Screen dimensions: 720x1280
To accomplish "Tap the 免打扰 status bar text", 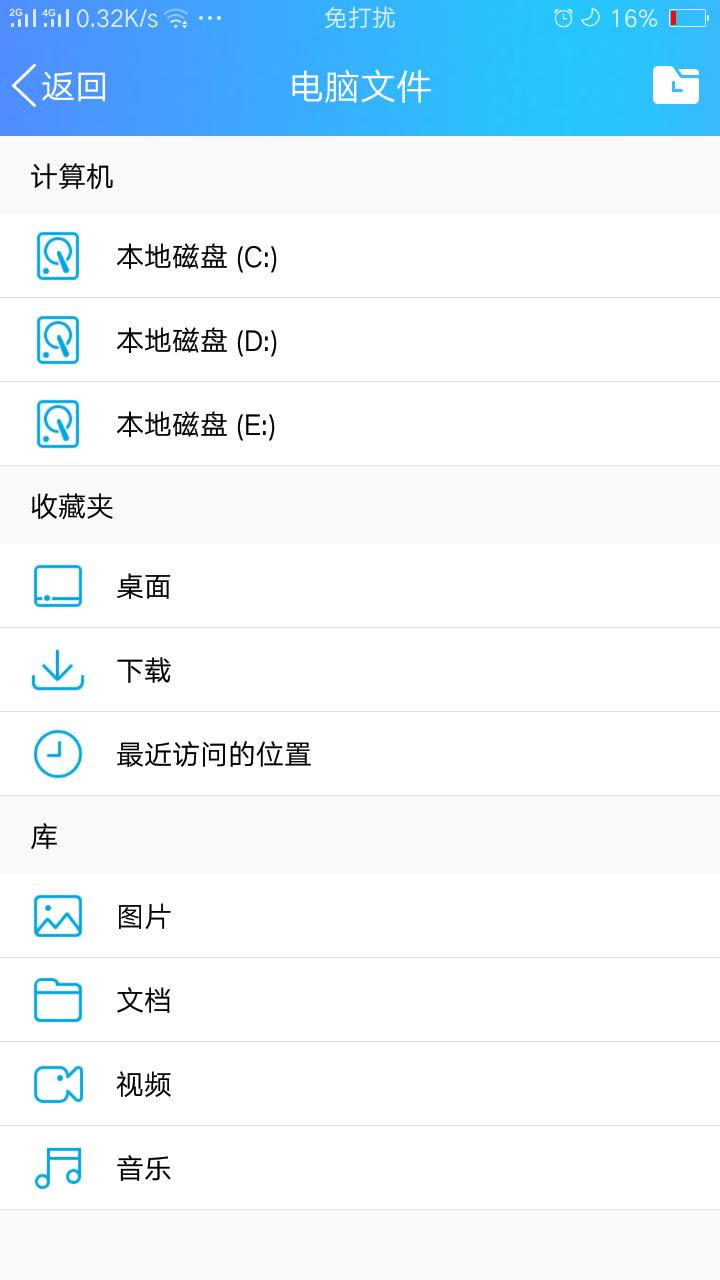I will tap(360, 18).
